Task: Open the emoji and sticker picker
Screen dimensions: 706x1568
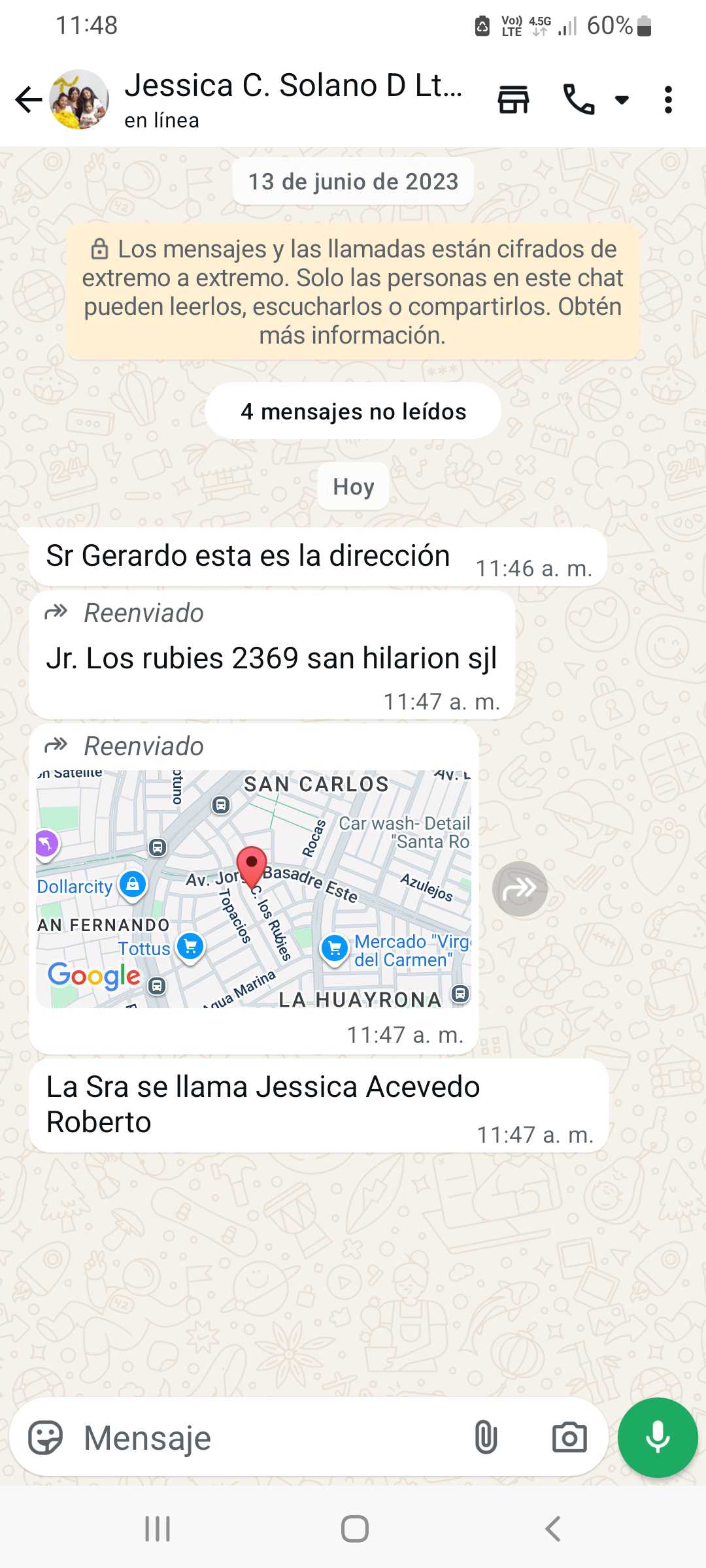Action: coord(45,1438)
